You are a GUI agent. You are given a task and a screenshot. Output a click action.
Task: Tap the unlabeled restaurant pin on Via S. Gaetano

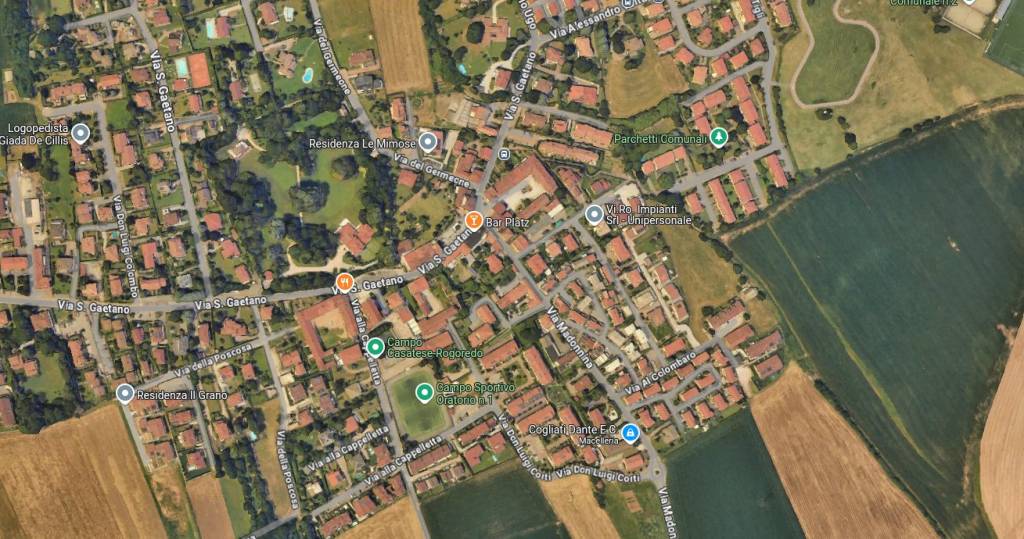(345, 283)
